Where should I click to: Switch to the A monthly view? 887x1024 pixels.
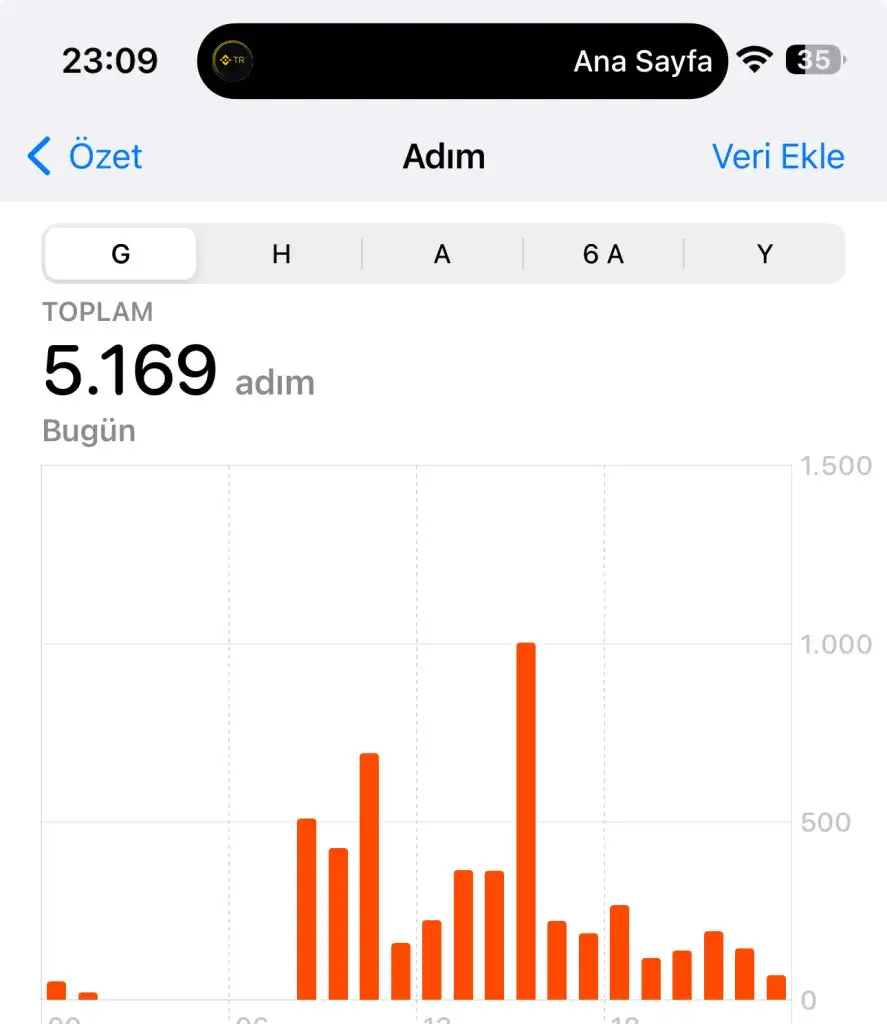coord(442,254)
